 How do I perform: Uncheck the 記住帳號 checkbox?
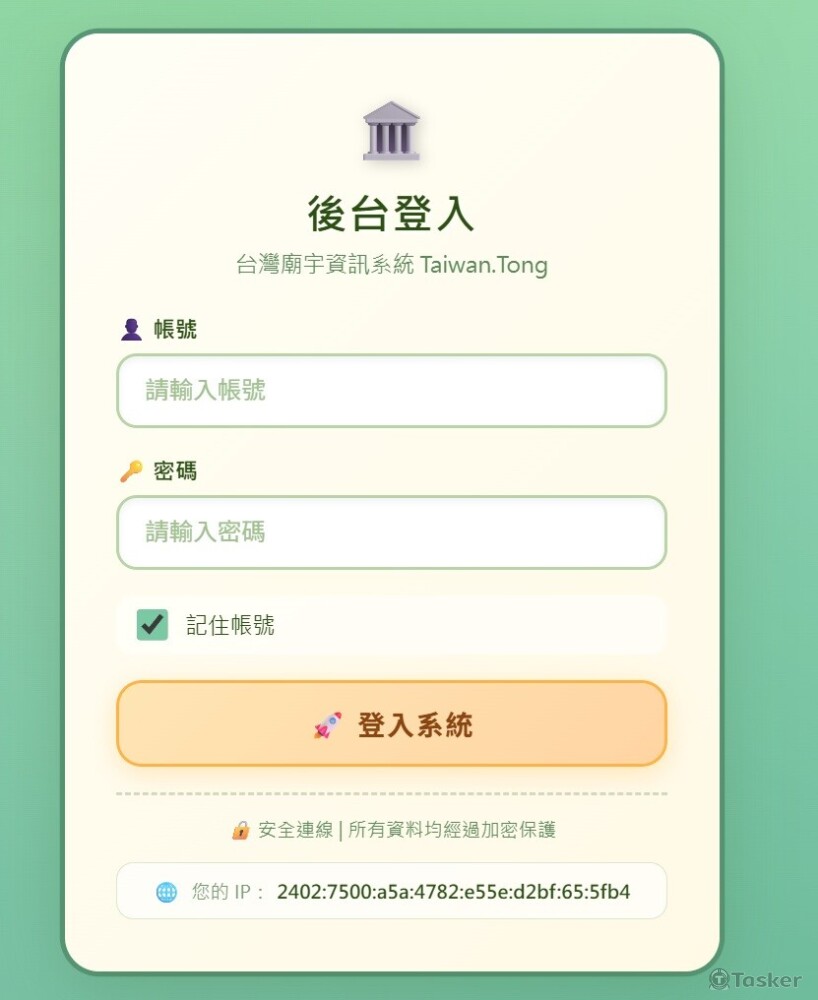[x=152, y=625]
